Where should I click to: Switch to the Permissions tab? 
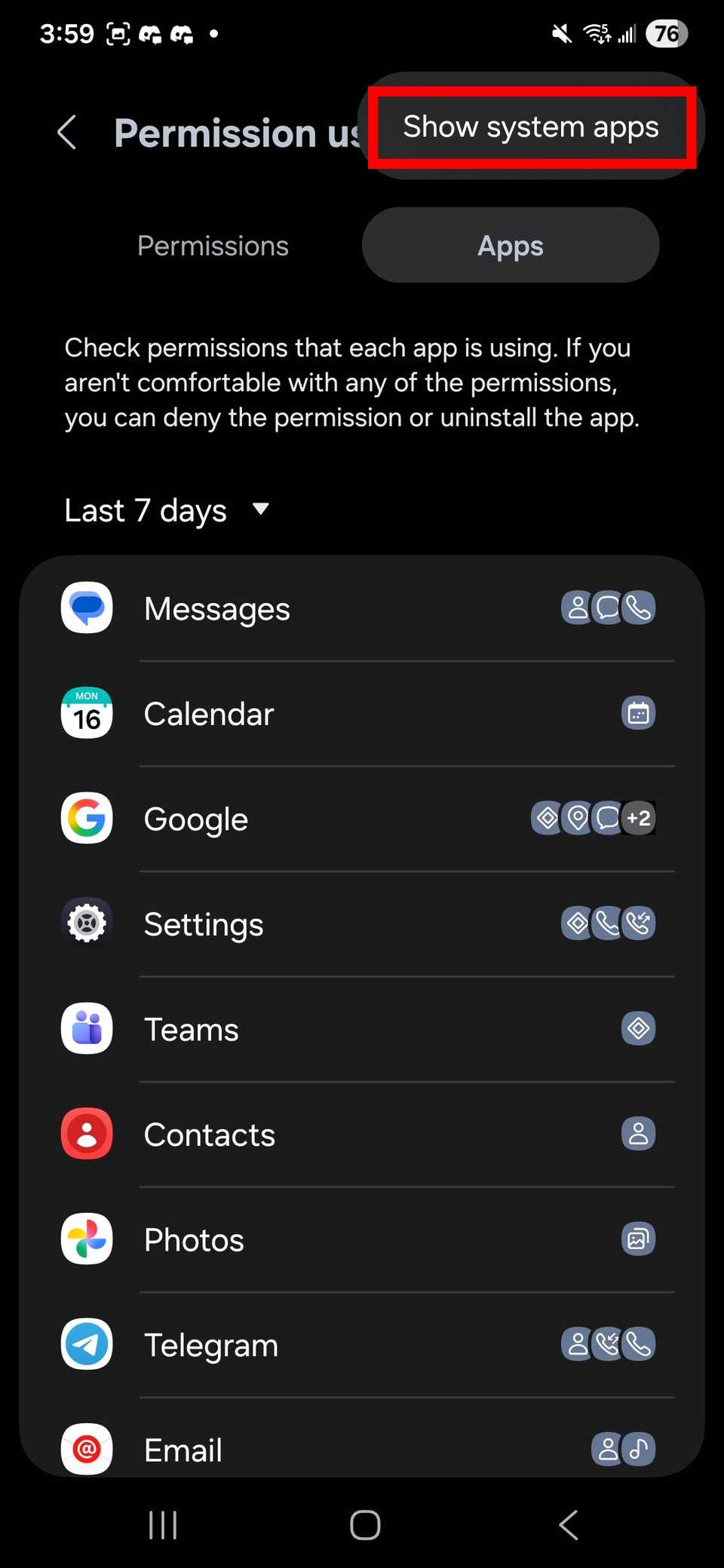pyautogui.click(x=213, y=246)
